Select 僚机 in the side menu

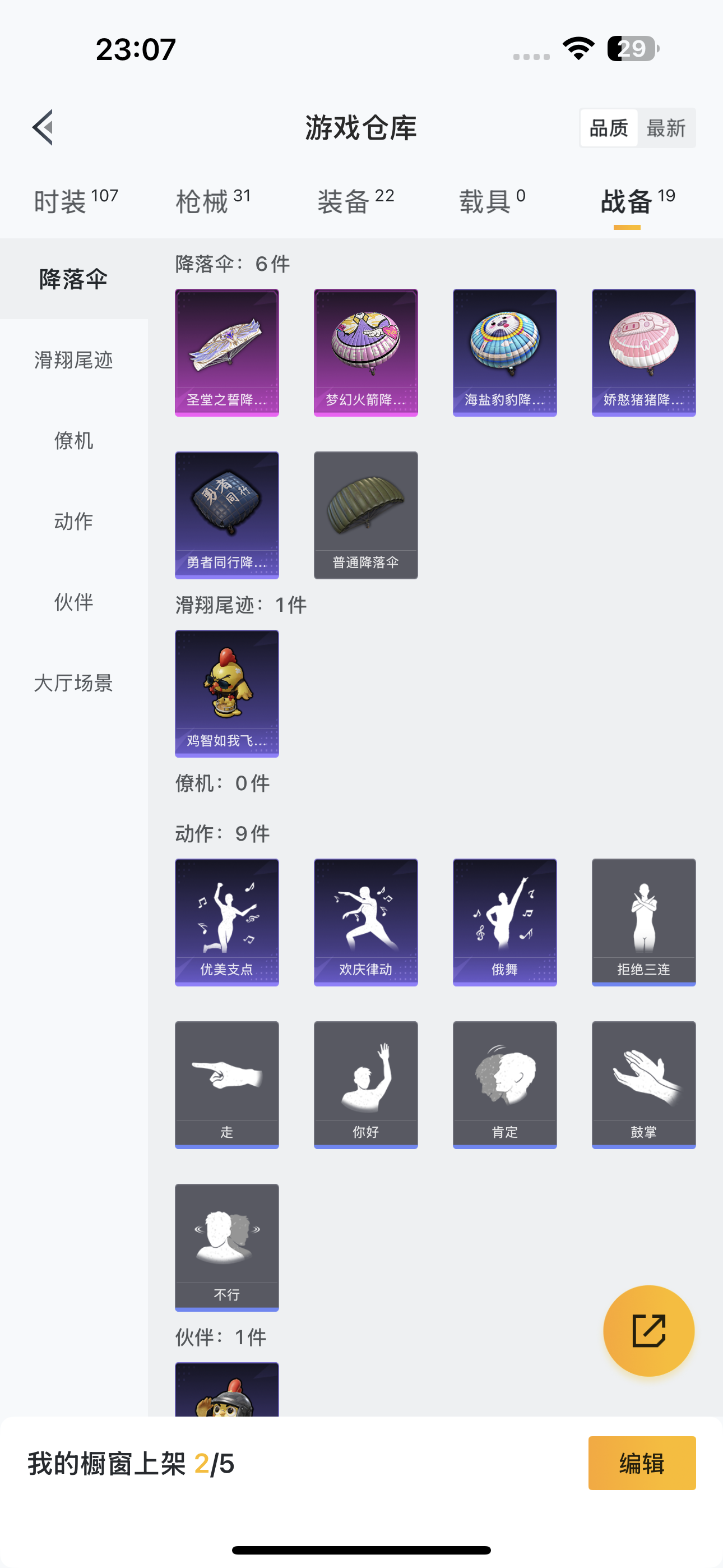click(73, 440)
